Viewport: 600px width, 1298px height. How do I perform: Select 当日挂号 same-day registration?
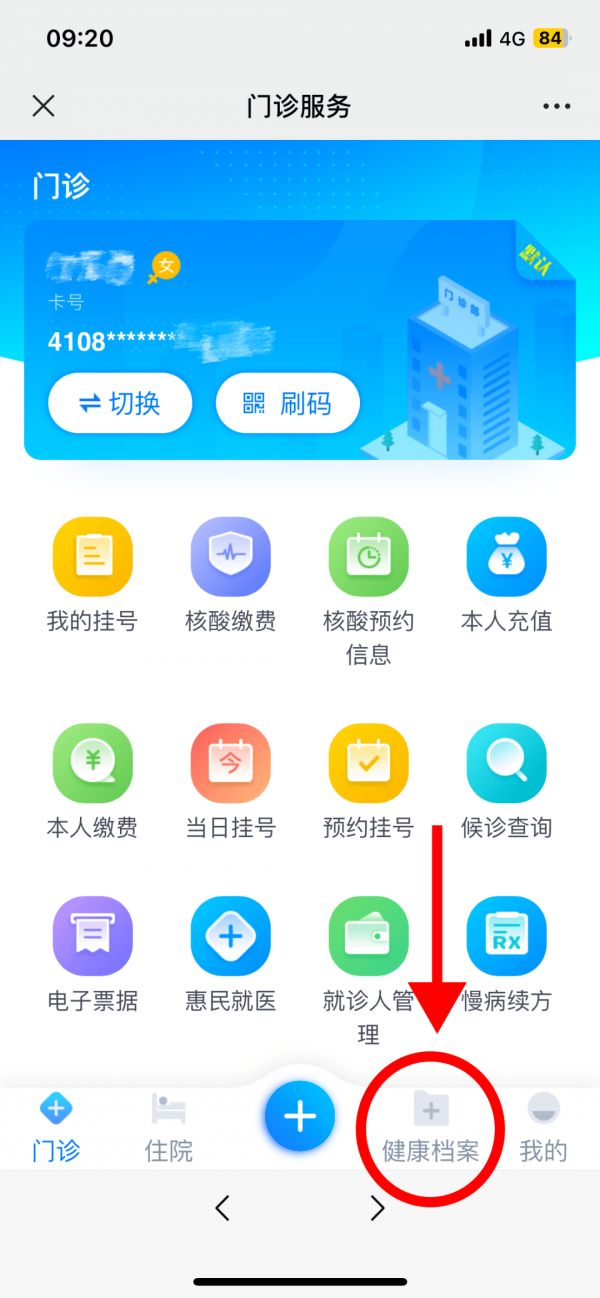click(230, 782)
